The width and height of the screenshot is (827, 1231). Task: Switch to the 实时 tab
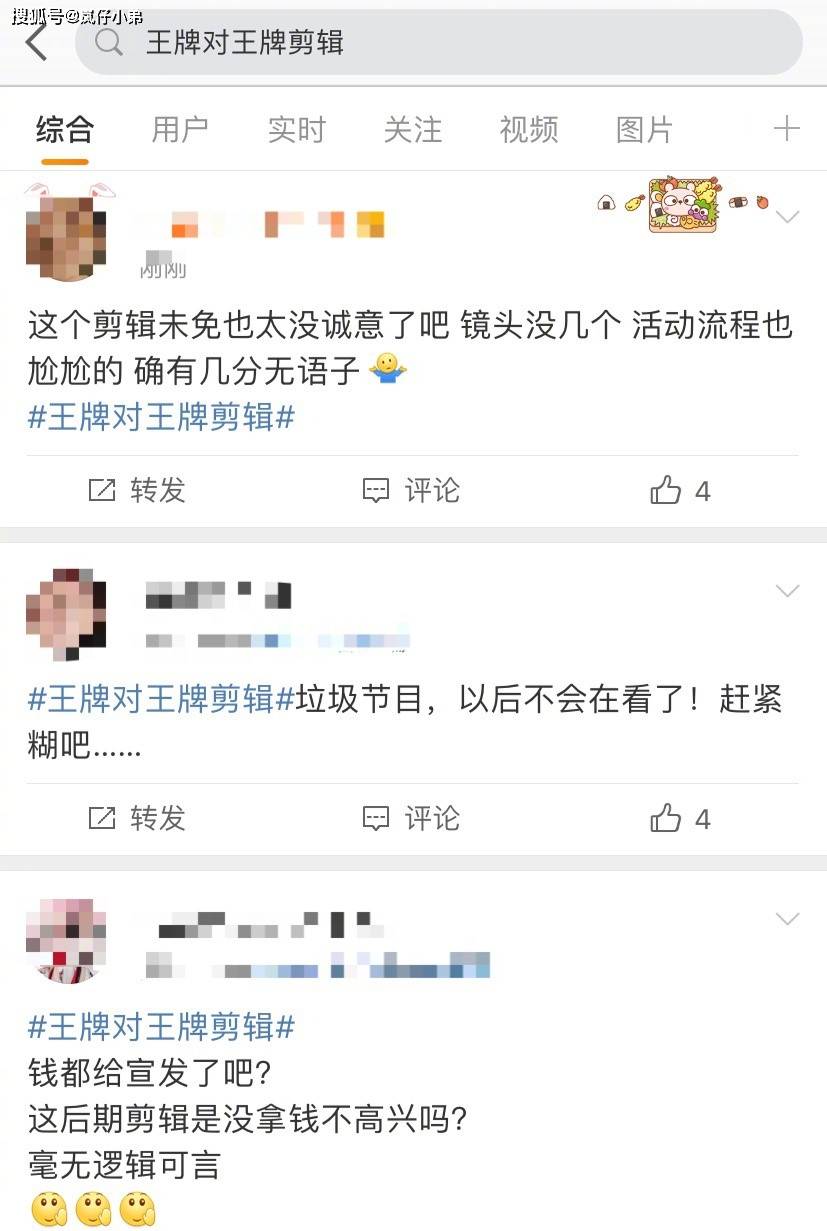click(x=296, y=130)
